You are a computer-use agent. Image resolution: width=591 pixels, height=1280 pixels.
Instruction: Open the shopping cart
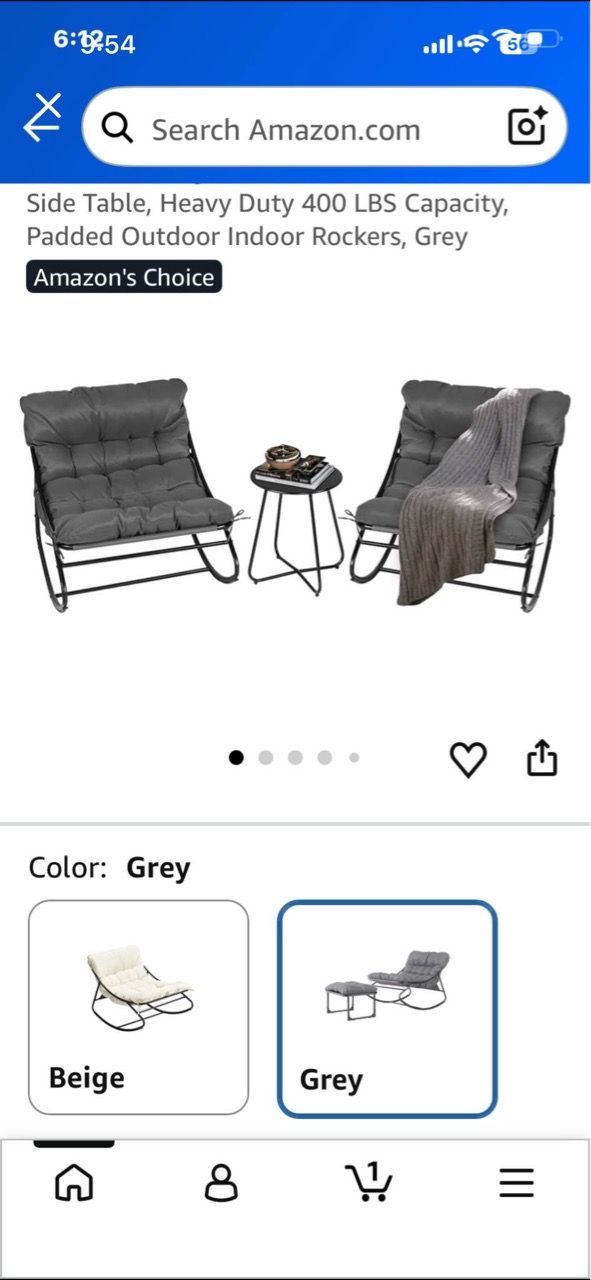click(368, 1181)
